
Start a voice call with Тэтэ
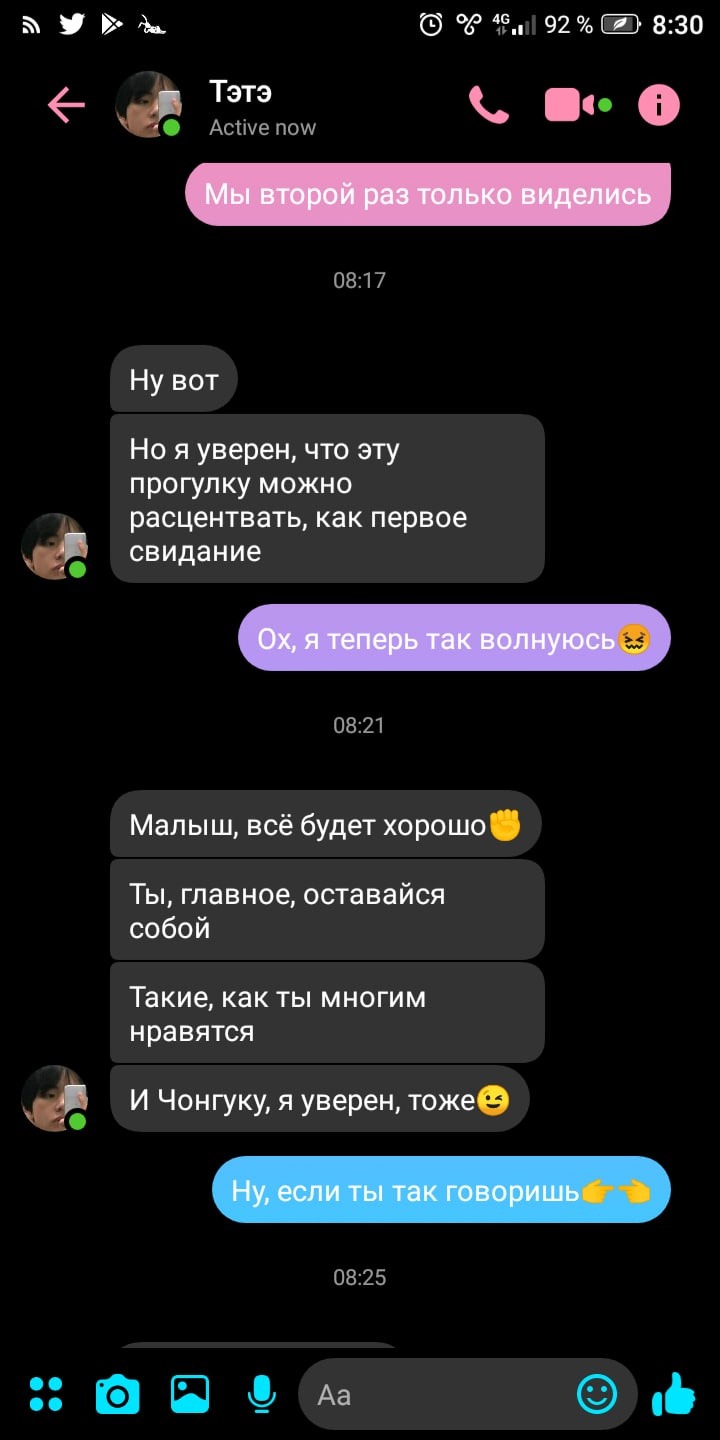(488, 104)
